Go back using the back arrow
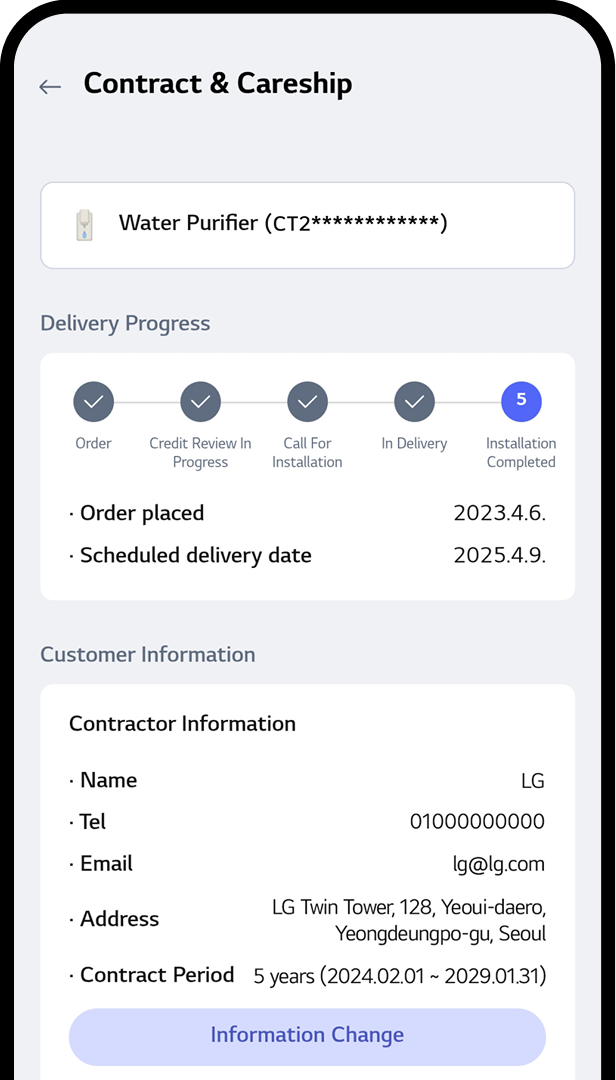Viewport: 616px width, 1080px height. point(50,87)
